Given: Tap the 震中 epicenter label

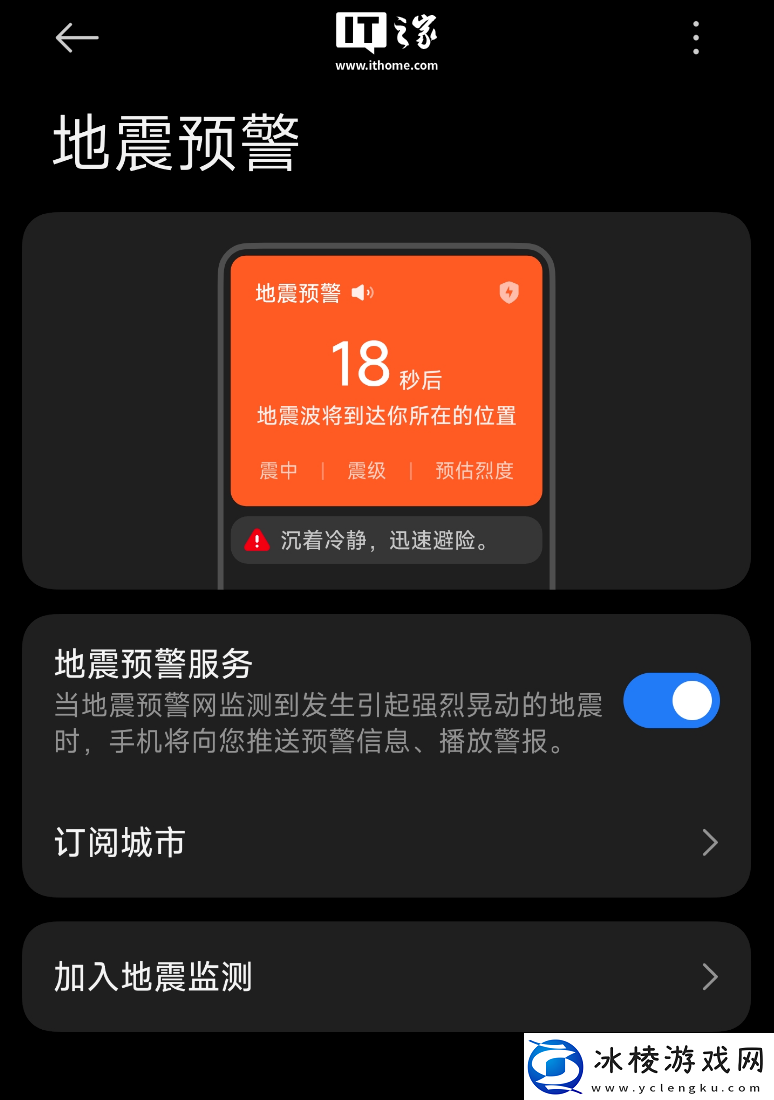Looking at the screenshot, I should click(279, 471).
